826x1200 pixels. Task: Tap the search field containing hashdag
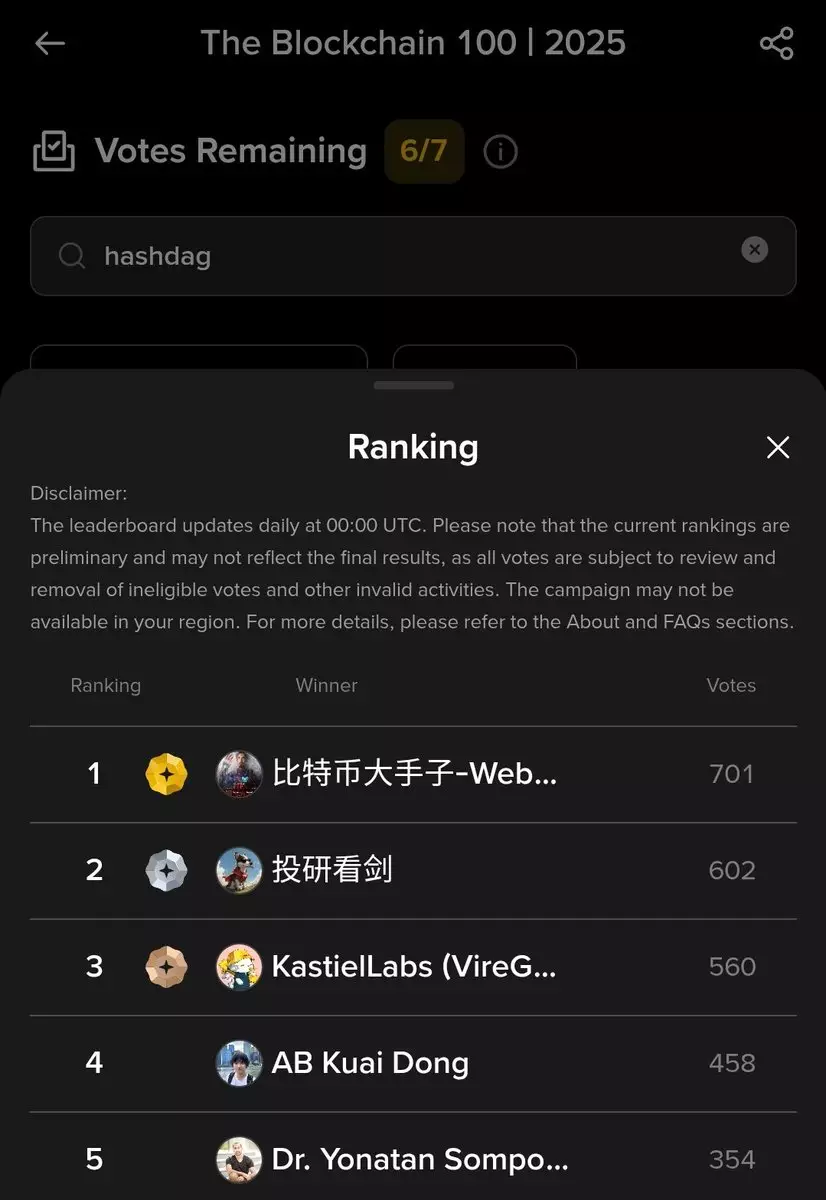coord(400,256)
